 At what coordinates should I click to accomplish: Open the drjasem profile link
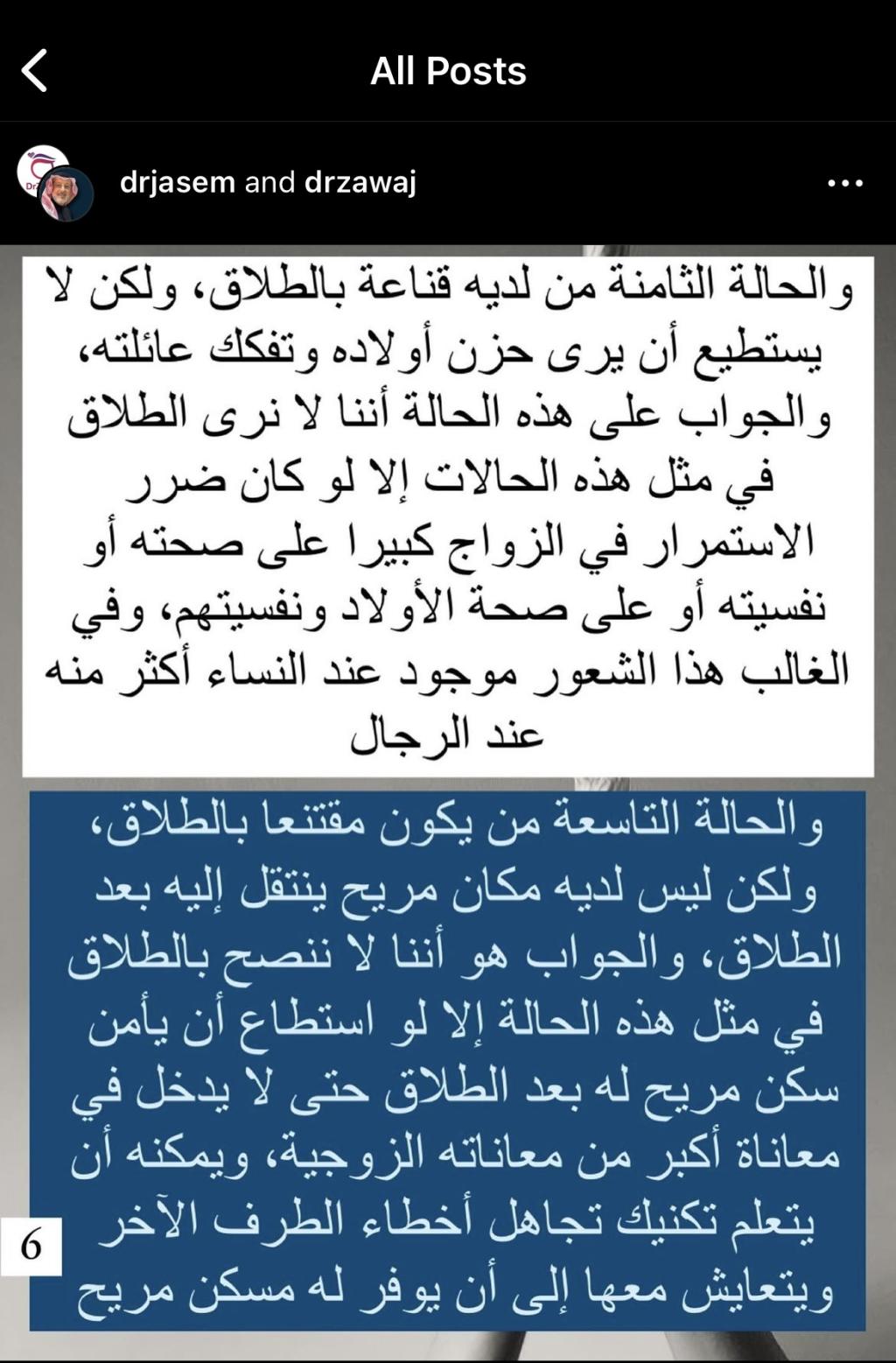pyautogui.click(x=178, y=182)
